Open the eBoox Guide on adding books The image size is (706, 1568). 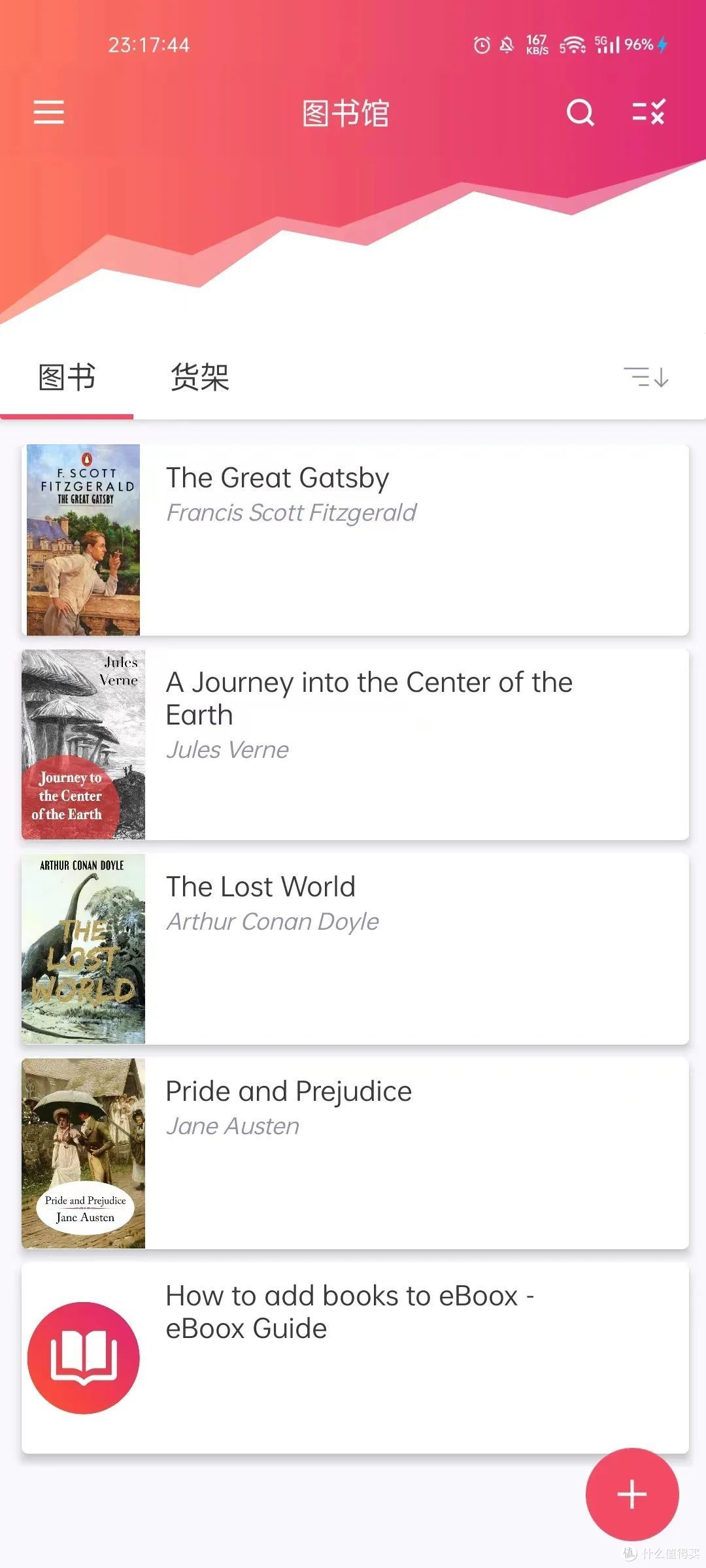click(355, 1358)
